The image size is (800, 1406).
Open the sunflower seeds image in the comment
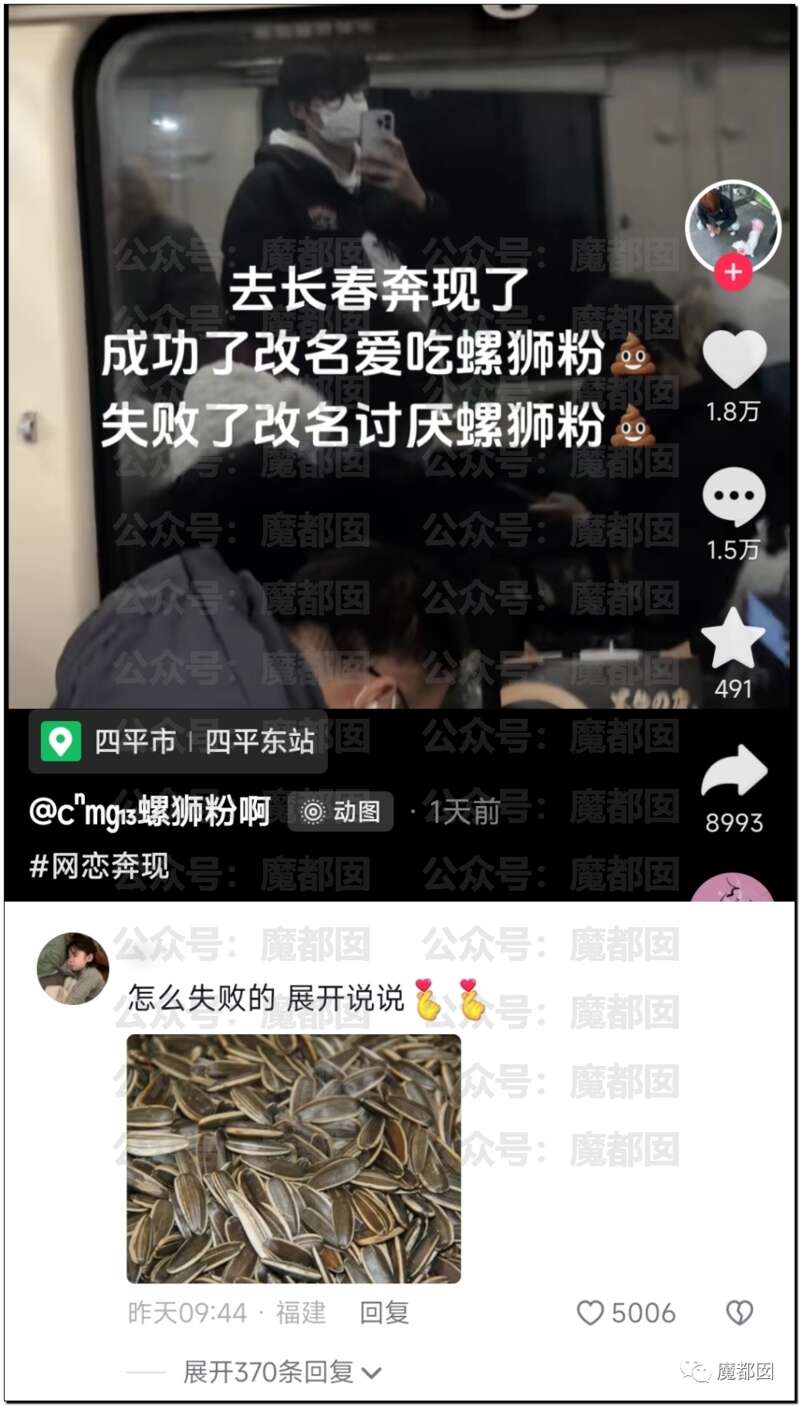pyautogui.click(x=294, y=1158)
